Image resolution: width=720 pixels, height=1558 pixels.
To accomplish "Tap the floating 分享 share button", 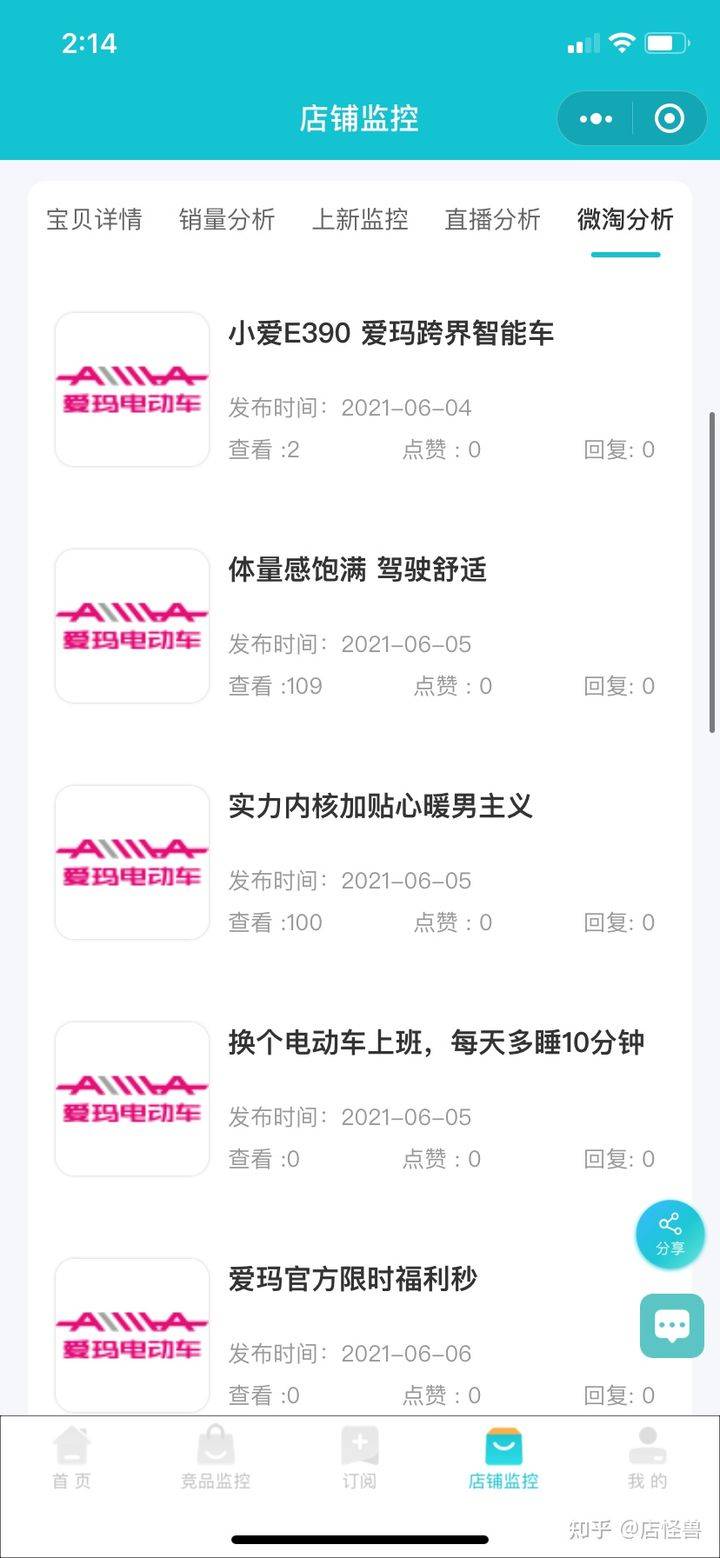I will pyautogui.click(x=670, y=1234).
